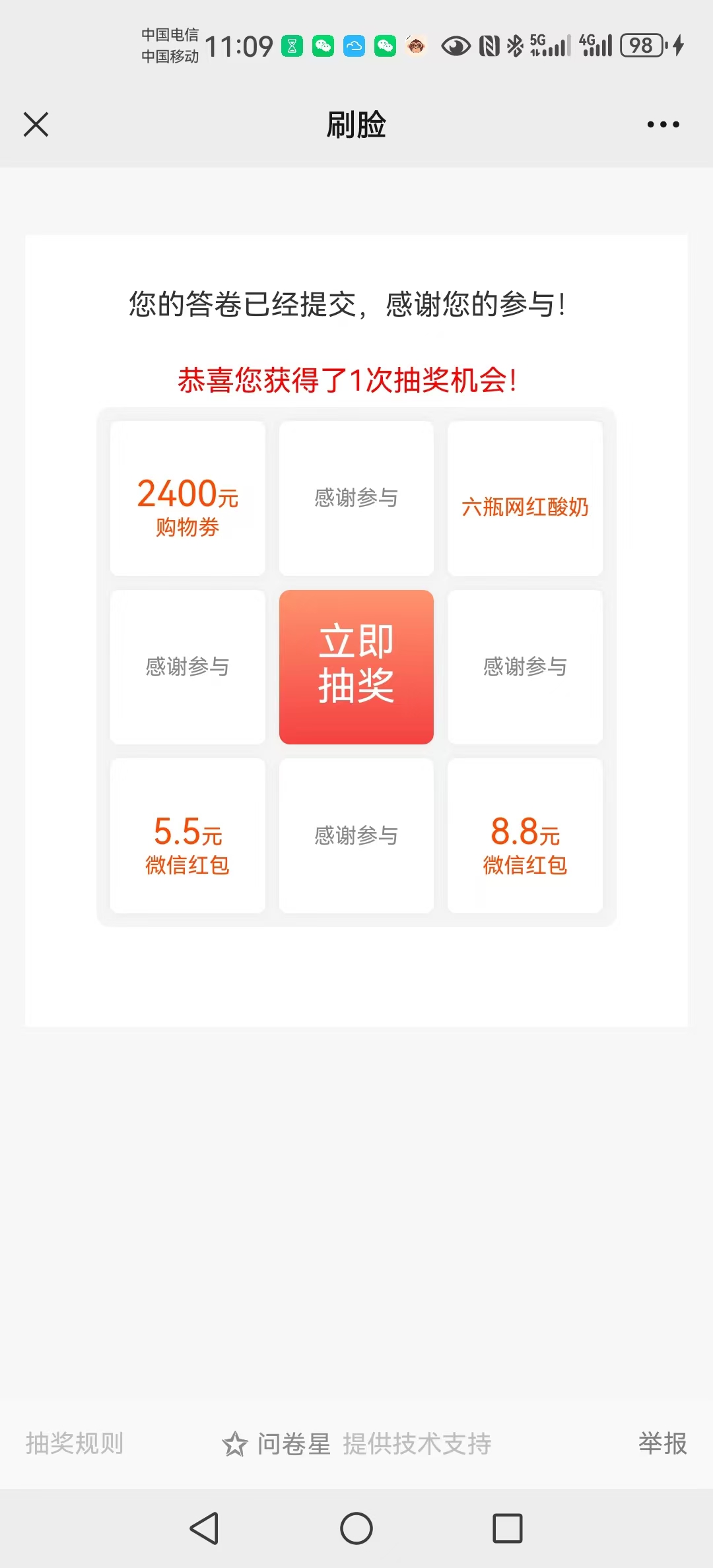Go back with system back button
Screen dimensions: 713x1568
[205, 1528]
